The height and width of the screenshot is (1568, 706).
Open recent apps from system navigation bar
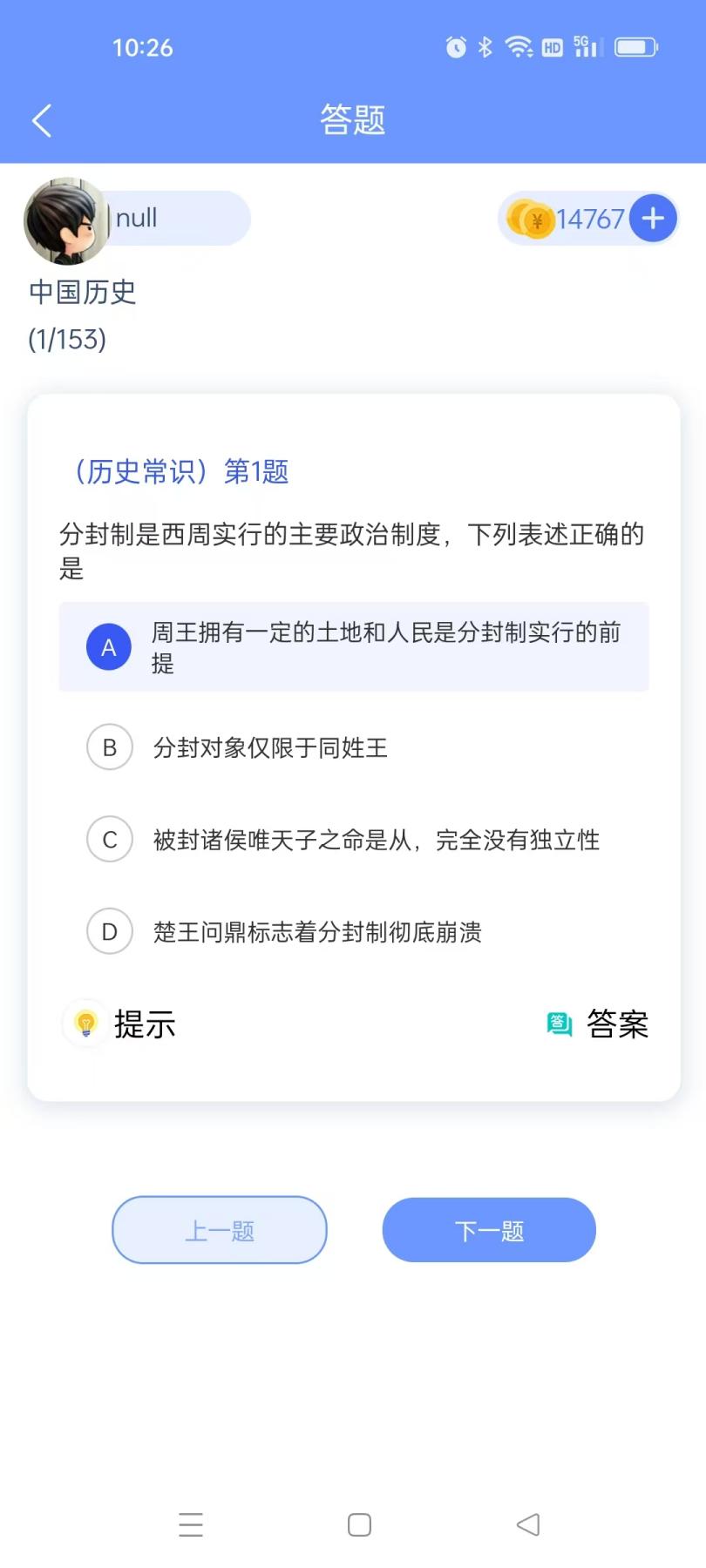coord(191,1524)
